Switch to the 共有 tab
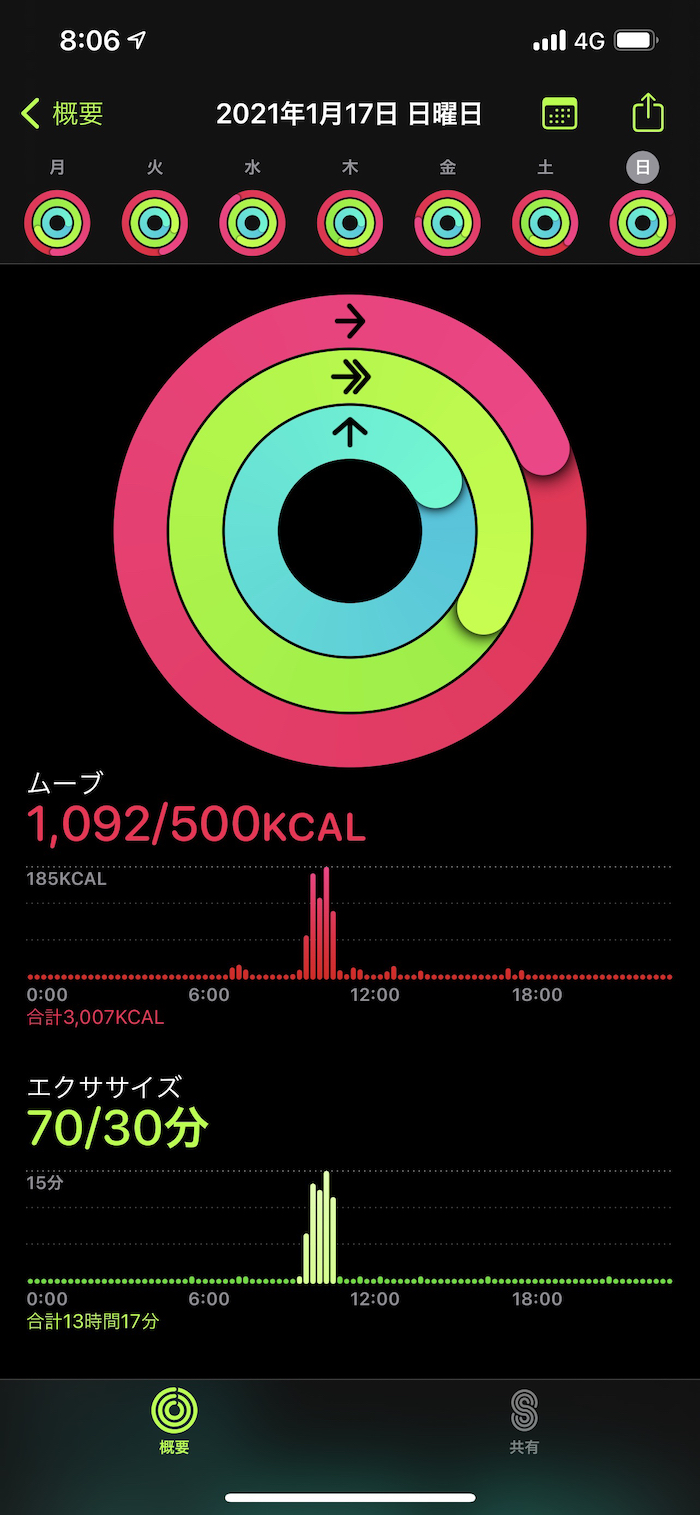The height and width of the screenshot is (1515, 700). pyautogui.click(x=524, y=1421)
